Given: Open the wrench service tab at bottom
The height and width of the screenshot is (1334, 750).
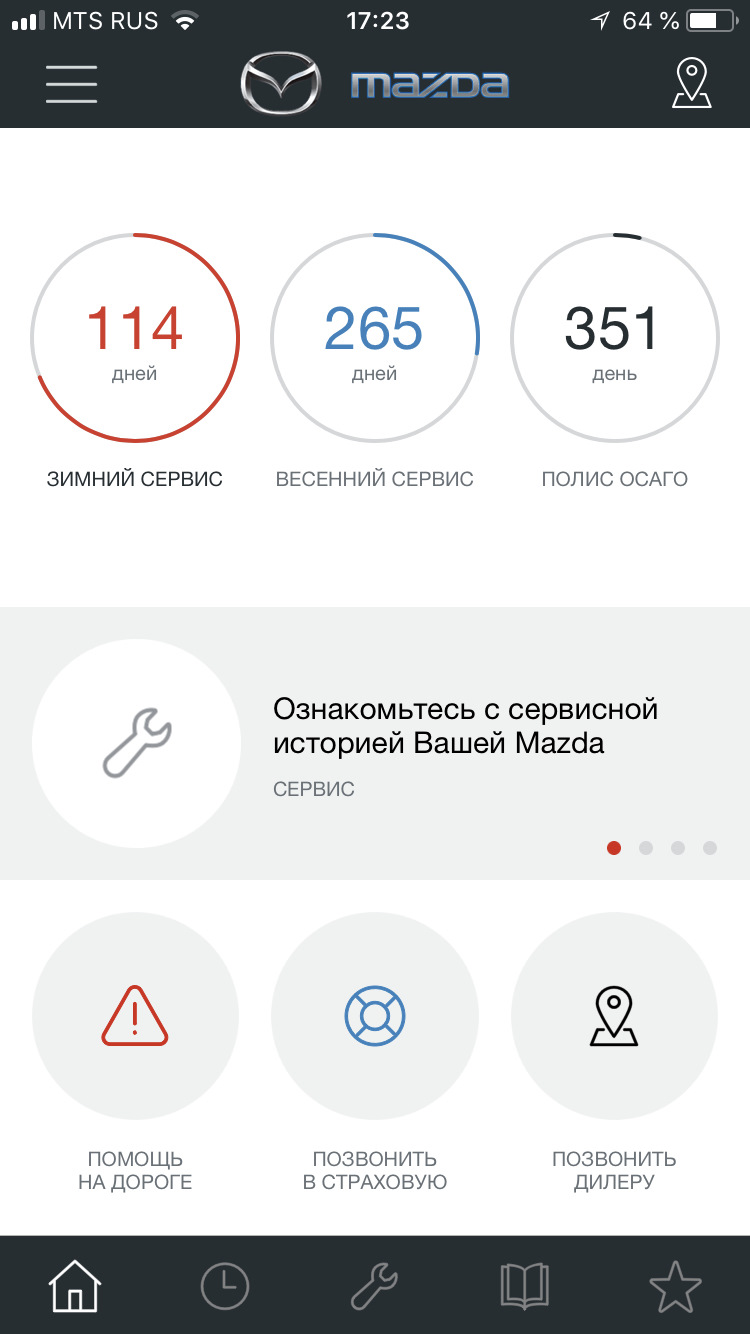Looking at the screenshot, I should (x=375, y=1286).
